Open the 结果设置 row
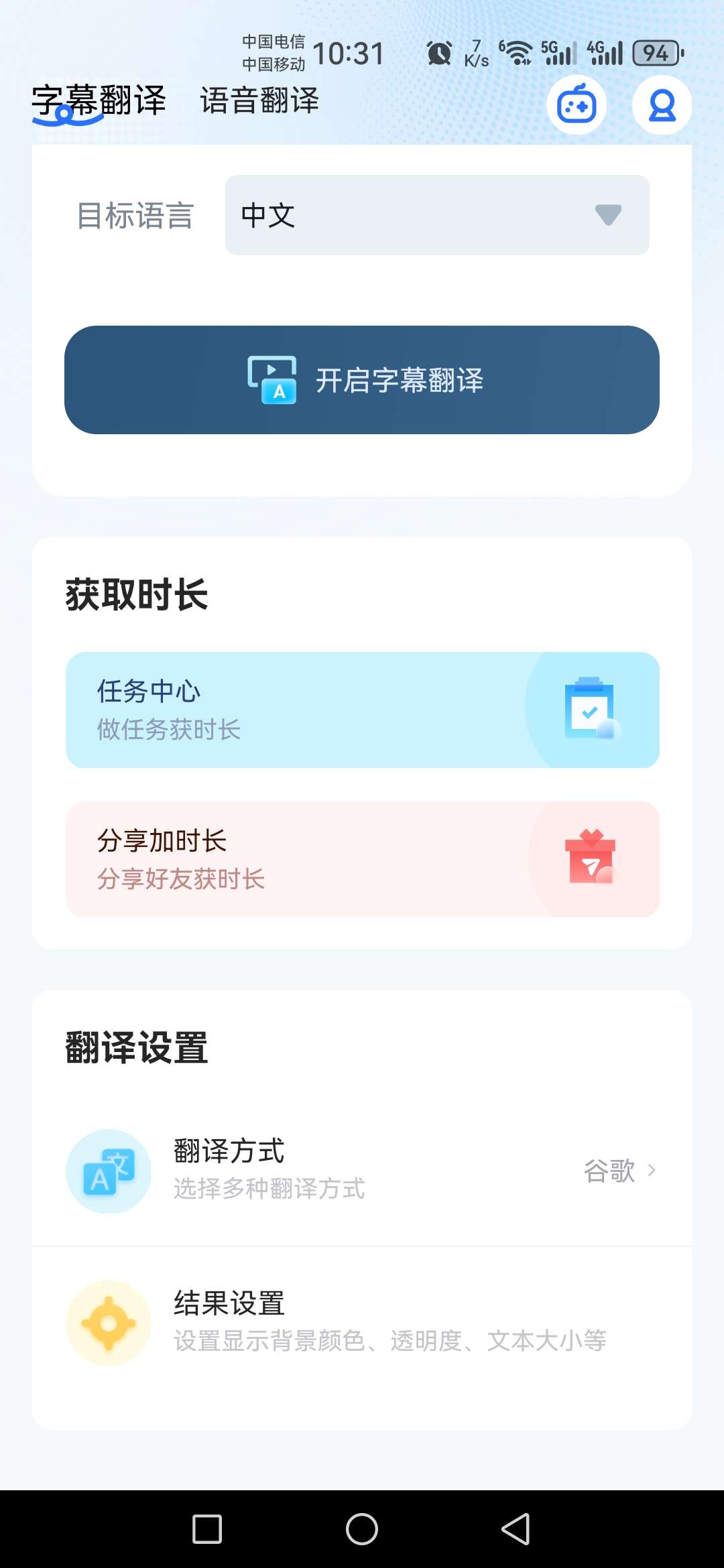The image size is (724, 1568). click(x=362, y=1323)
